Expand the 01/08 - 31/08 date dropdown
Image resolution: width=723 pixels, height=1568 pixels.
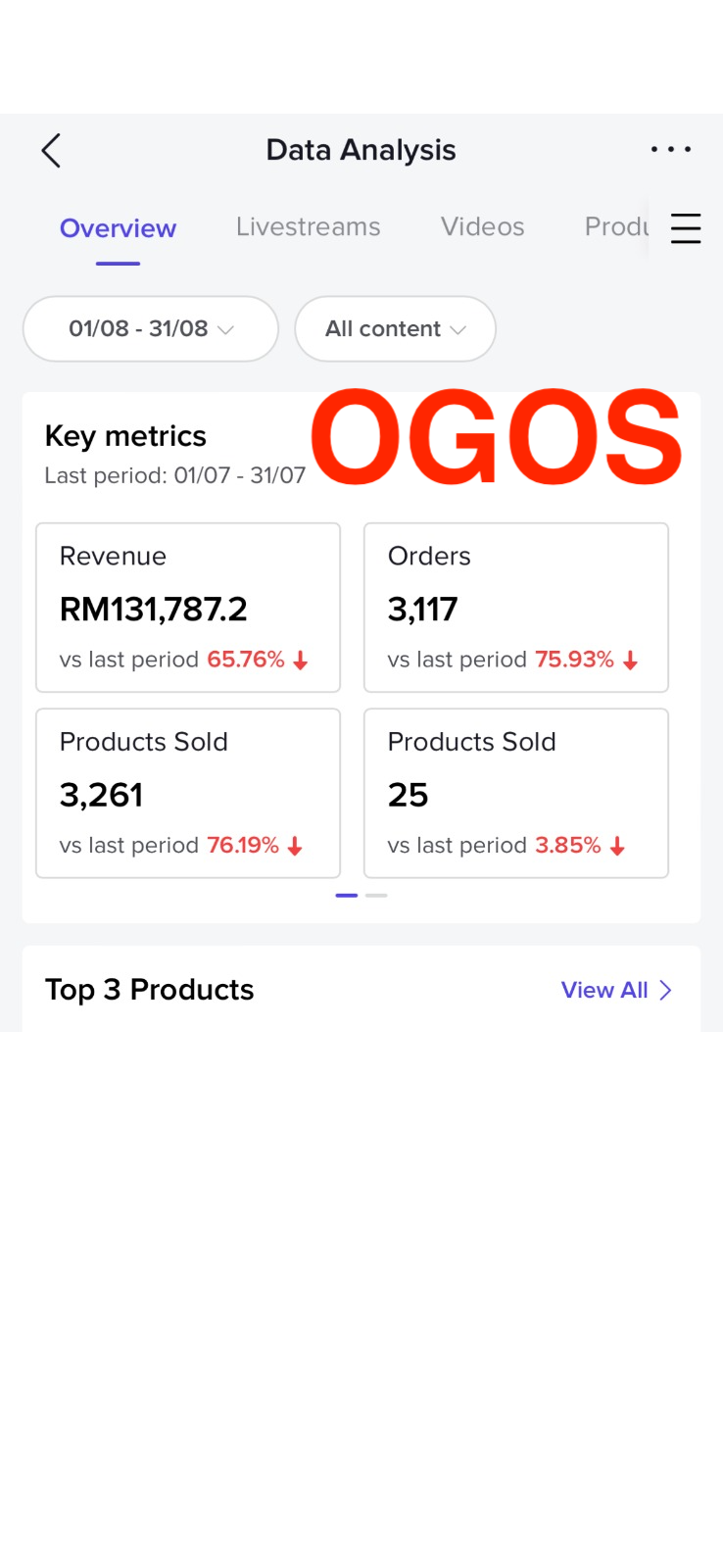(151, 329)
